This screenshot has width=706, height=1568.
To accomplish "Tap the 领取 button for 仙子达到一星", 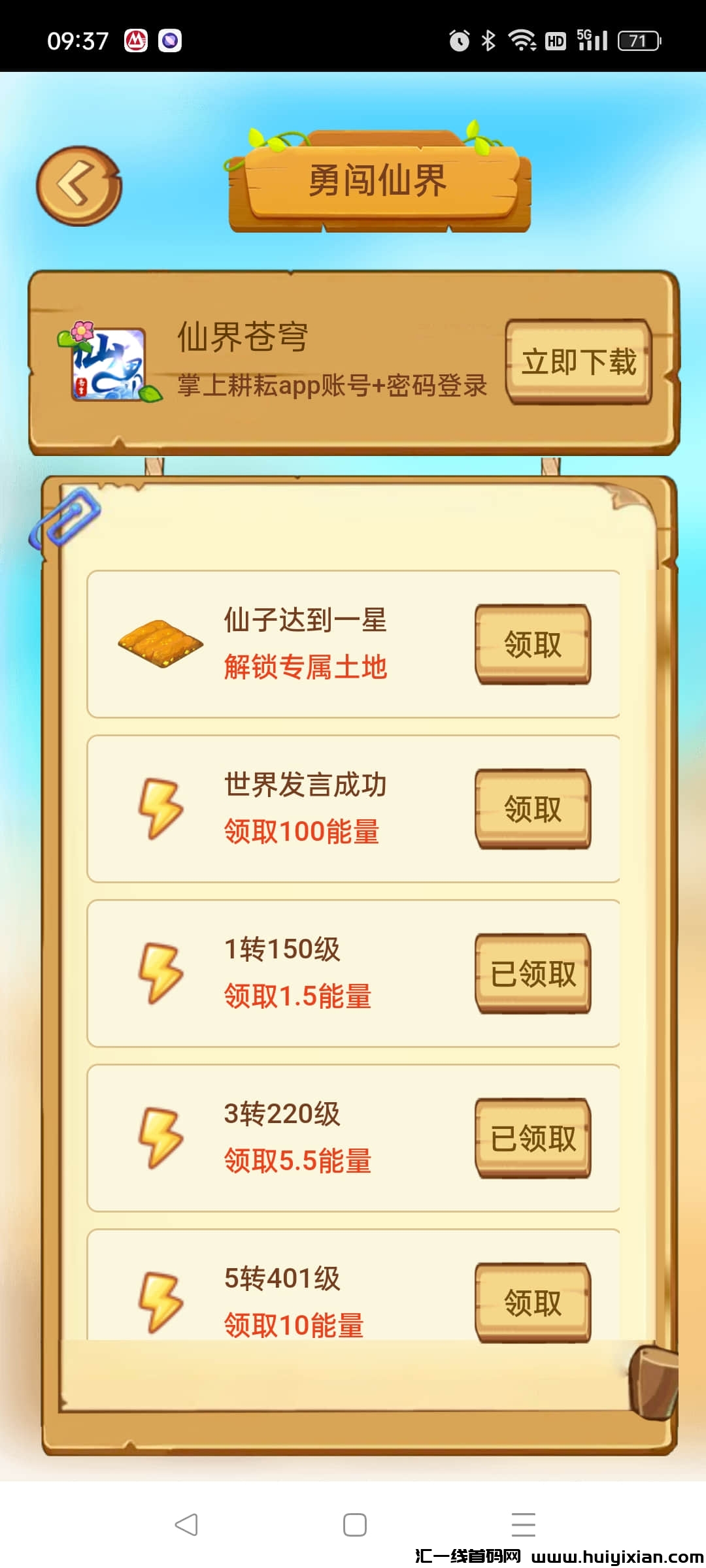I will coord(531,644).
